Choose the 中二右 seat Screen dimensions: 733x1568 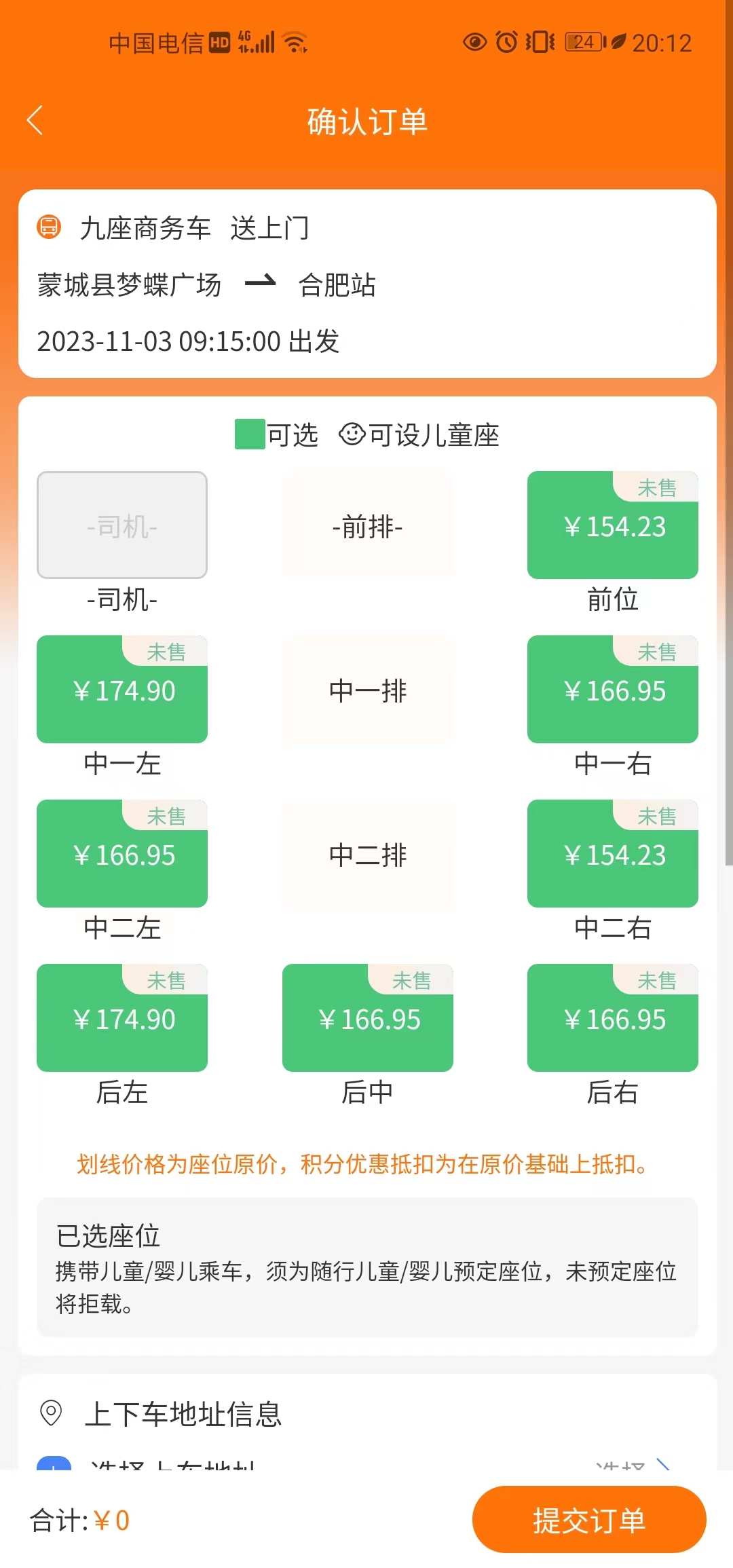click(612, 855)
